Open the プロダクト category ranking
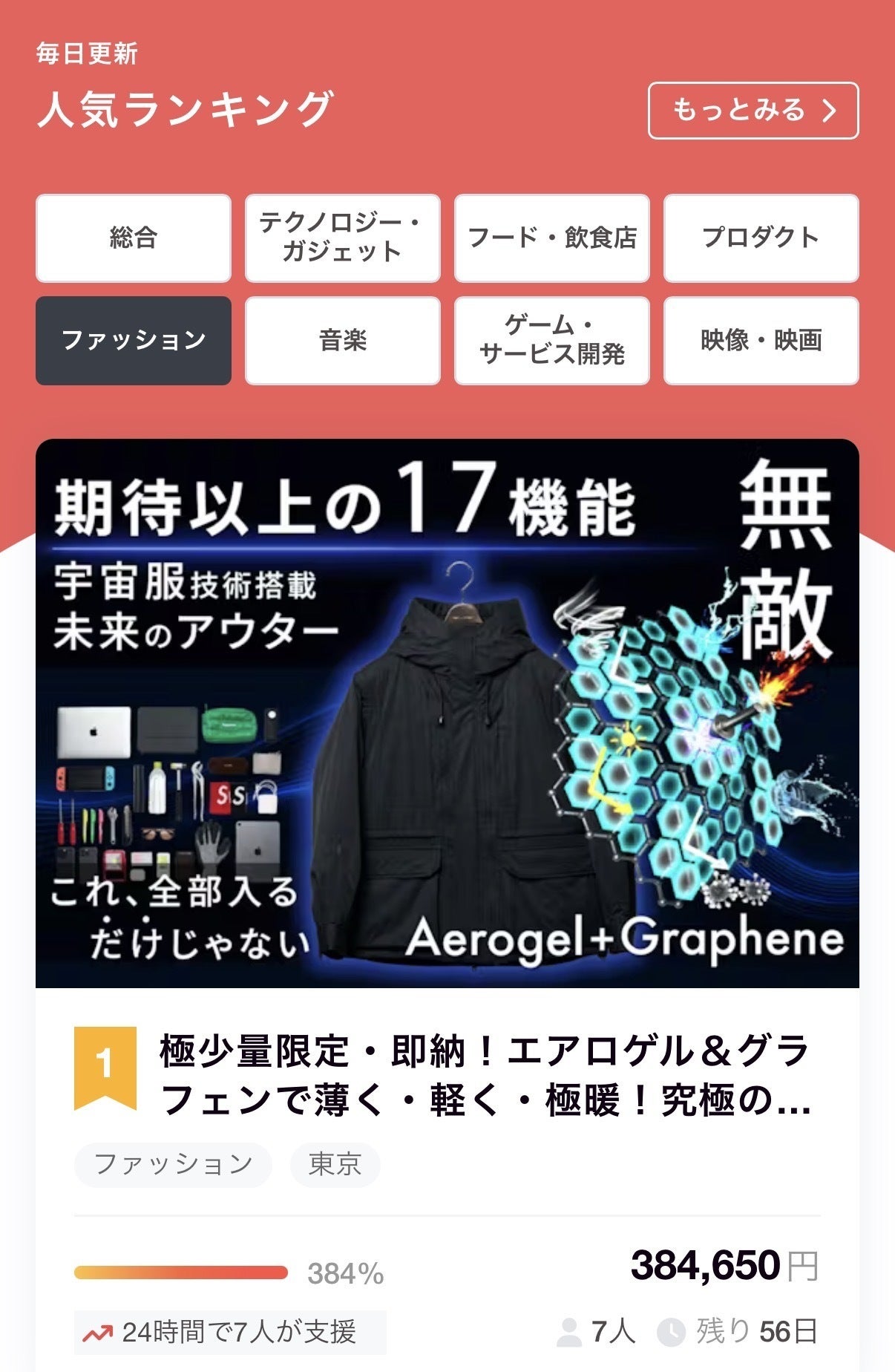895x1372 pixels. click(x=761, y=238)
